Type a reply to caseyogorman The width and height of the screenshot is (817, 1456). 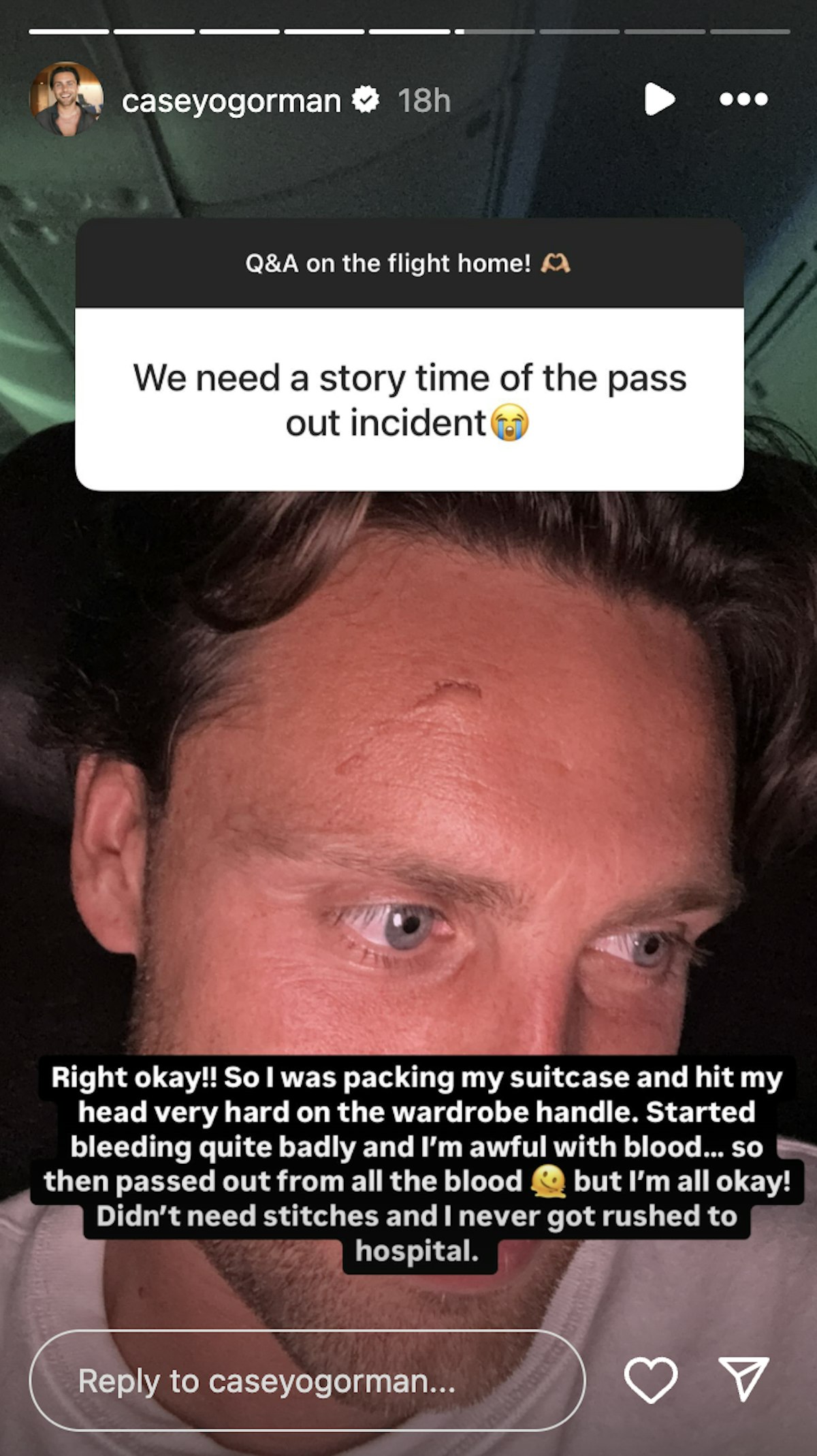click(x=306, y=1381)
